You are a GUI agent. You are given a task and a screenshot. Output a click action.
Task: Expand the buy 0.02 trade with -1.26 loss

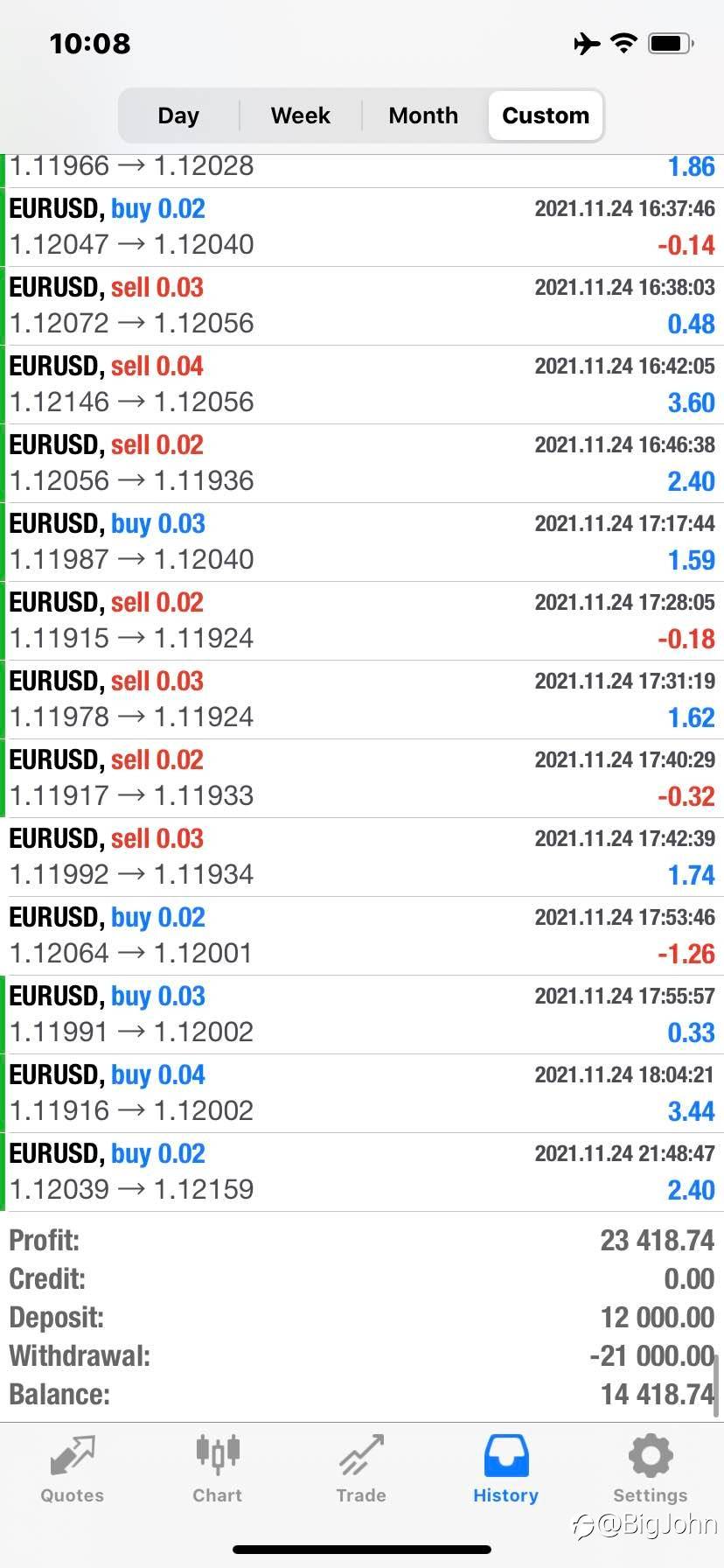click(362, 935)
